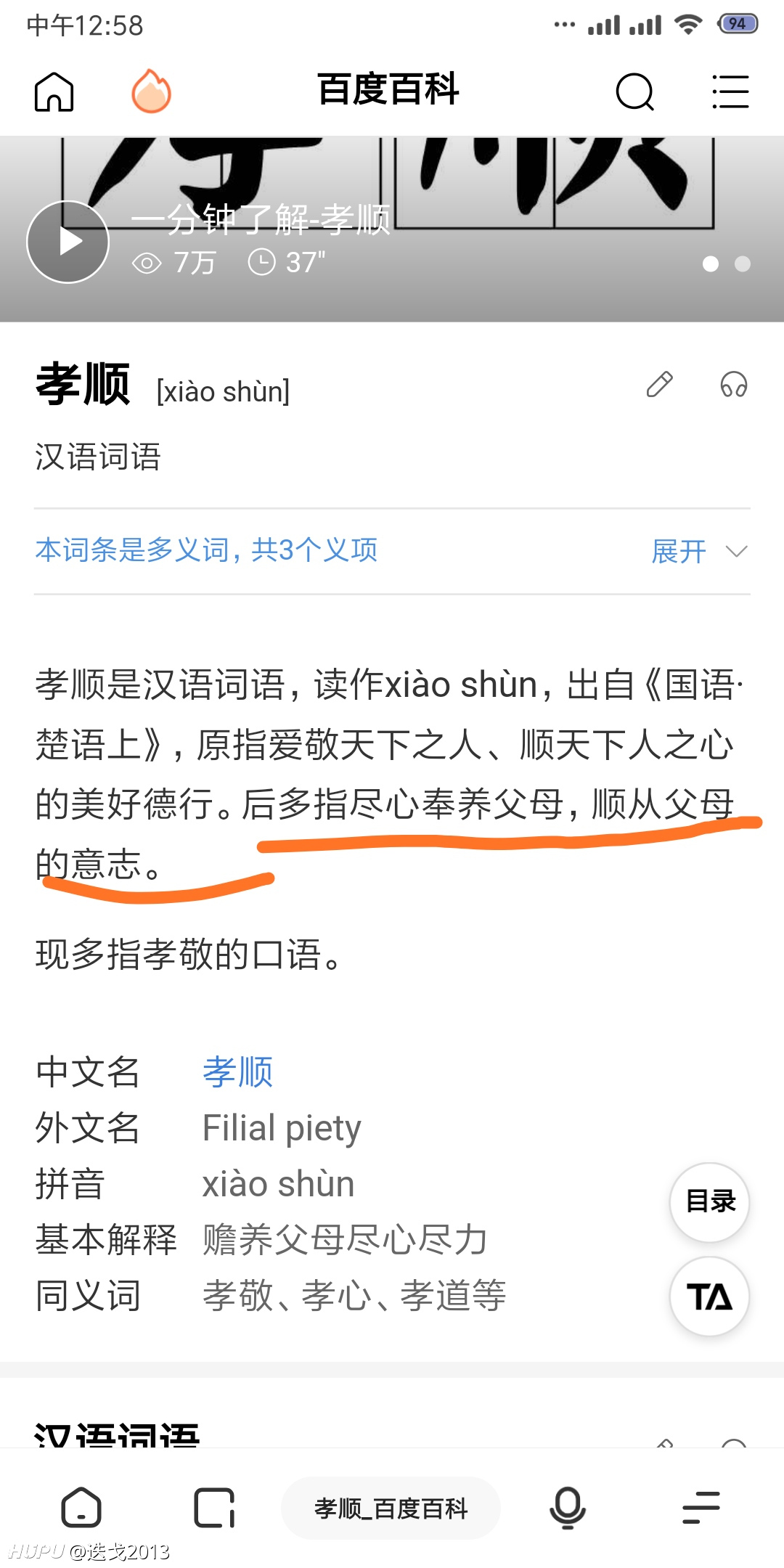Edit the 孝顺 entry with pencil icon
Viewport: 784px width, 1568px height.
click(x=660, y=385)
